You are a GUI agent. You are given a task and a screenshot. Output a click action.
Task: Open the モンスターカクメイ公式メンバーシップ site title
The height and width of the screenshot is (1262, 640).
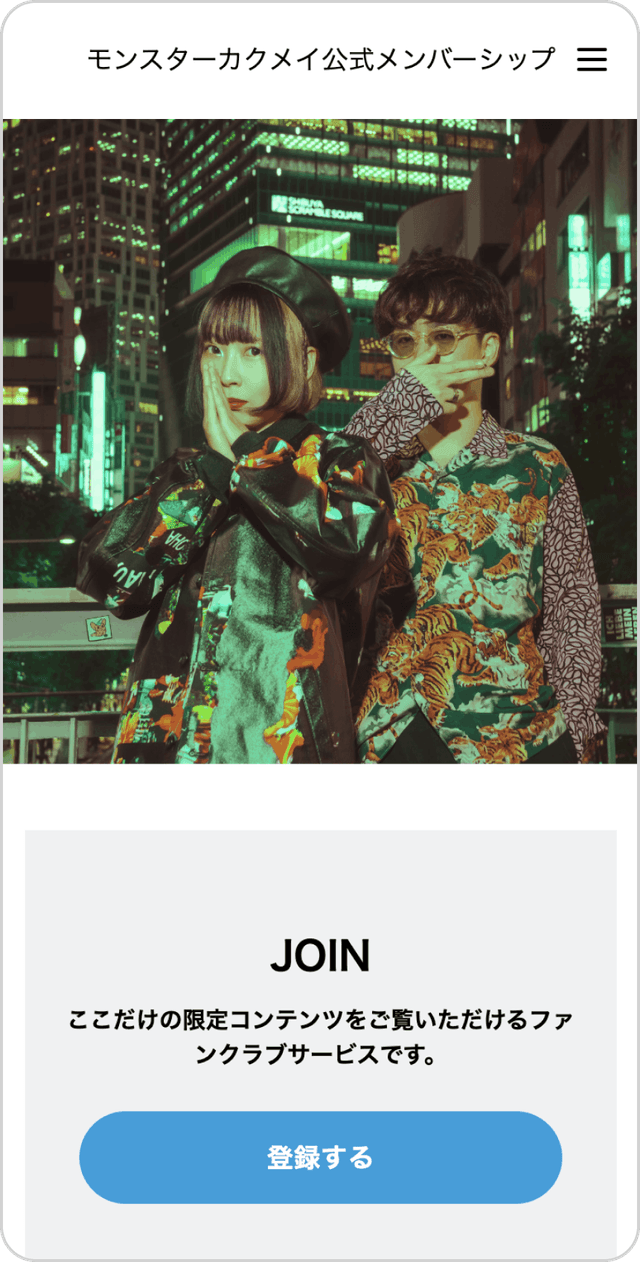320,60
